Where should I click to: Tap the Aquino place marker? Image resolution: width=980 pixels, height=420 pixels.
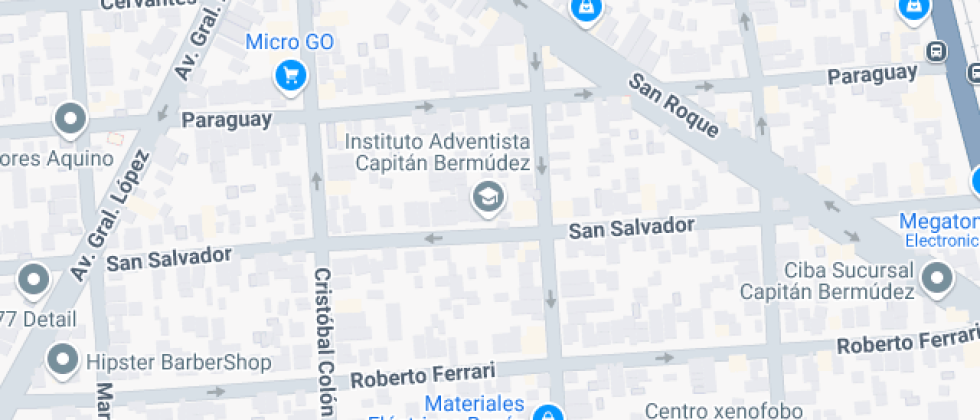tap(70, 121)
